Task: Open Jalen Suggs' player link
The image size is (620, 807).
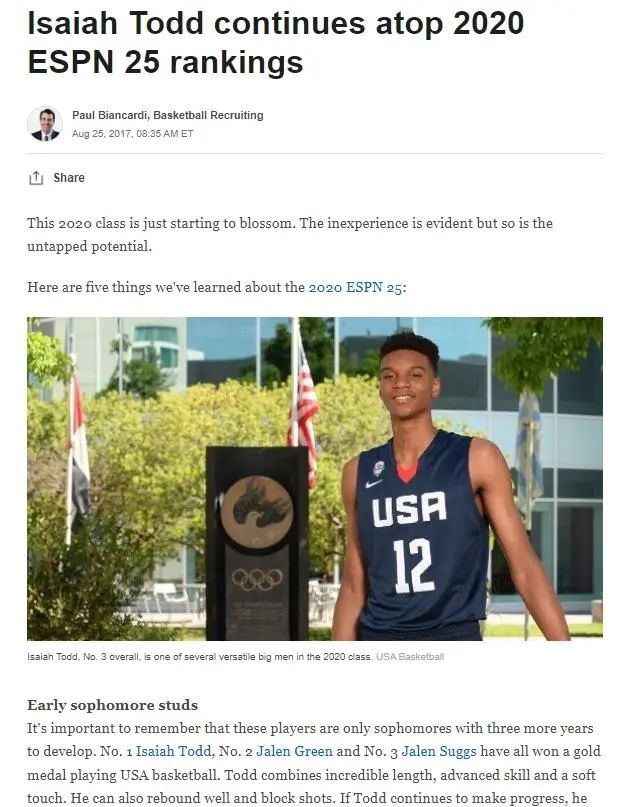Action: tap(436, 751)
